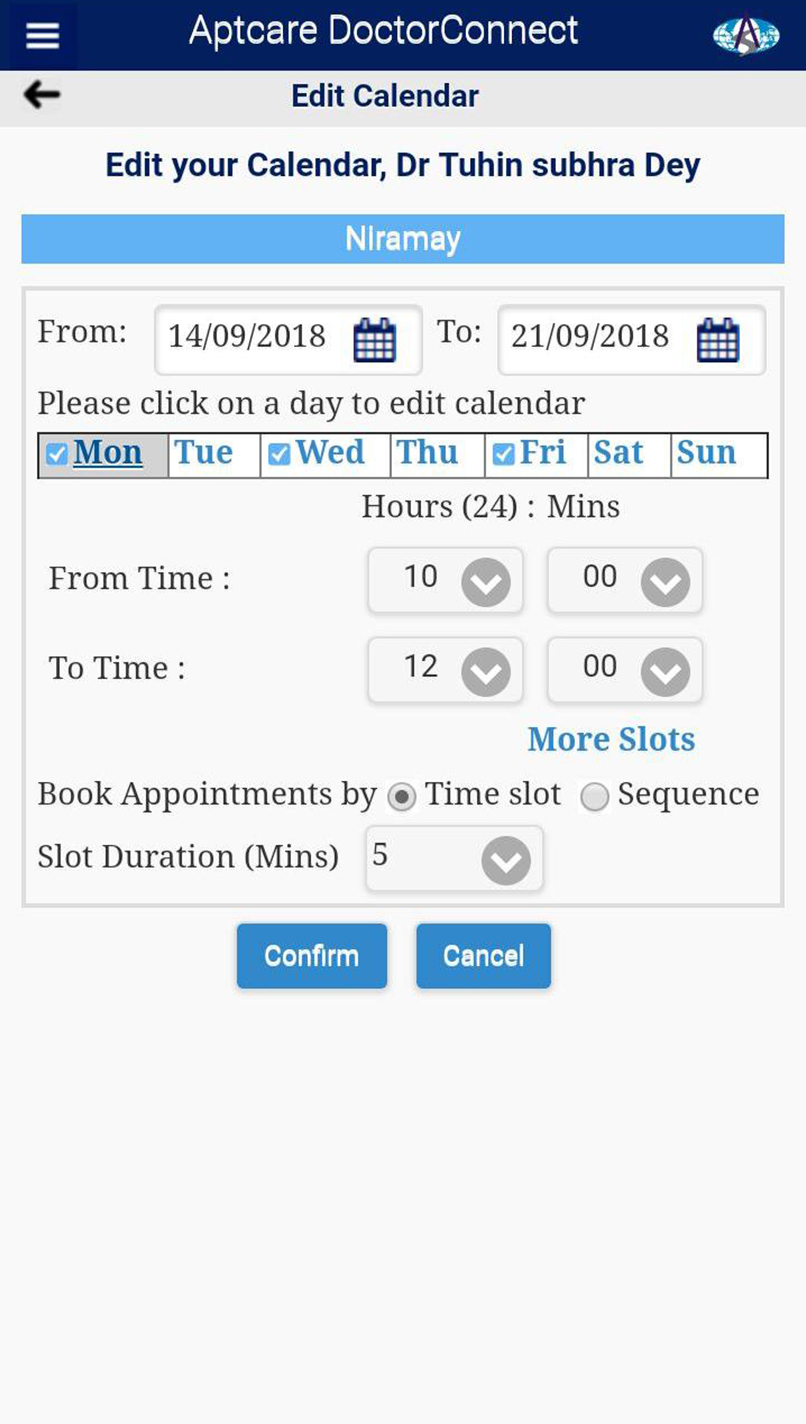Choose the Sequence booking option
The height and width of the screenshot is (1424, 806).
point(595,797)
